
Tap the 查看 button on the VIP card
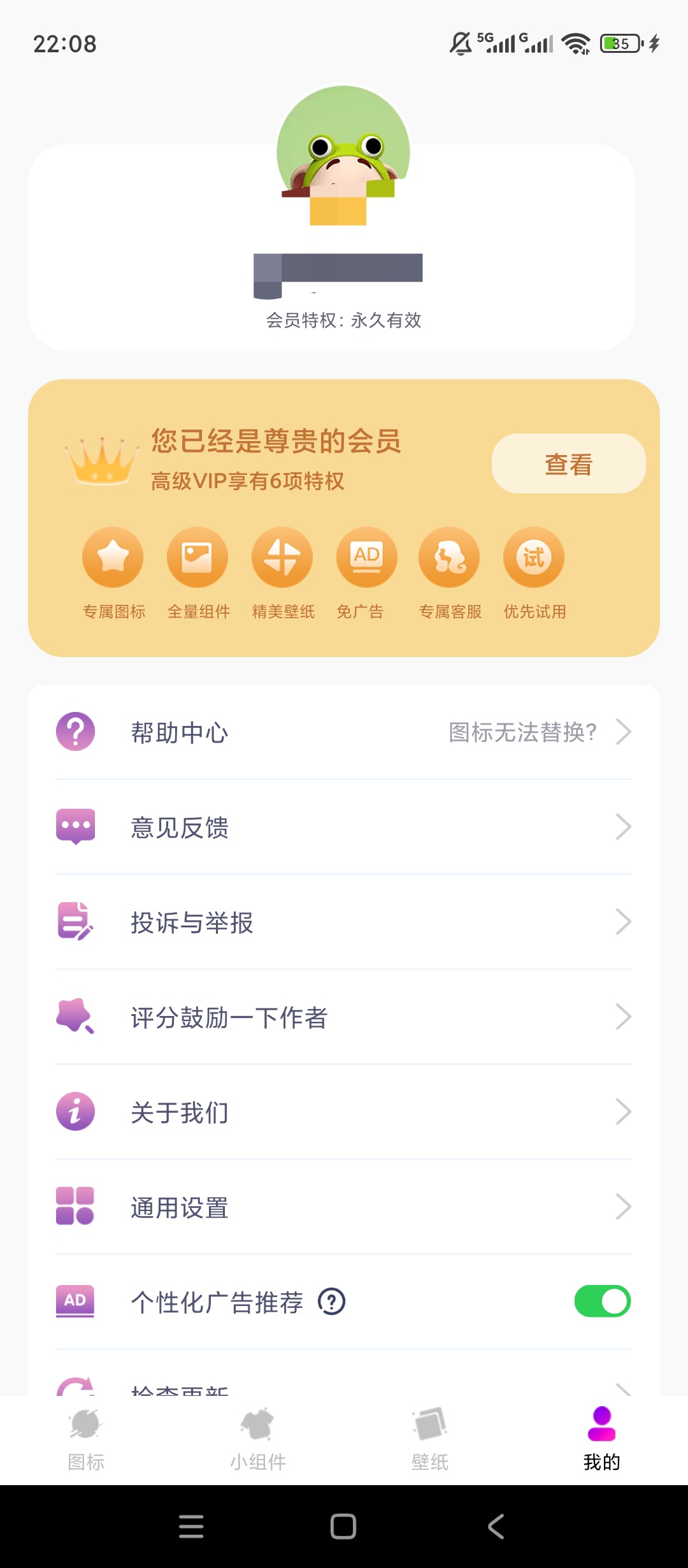568,463
